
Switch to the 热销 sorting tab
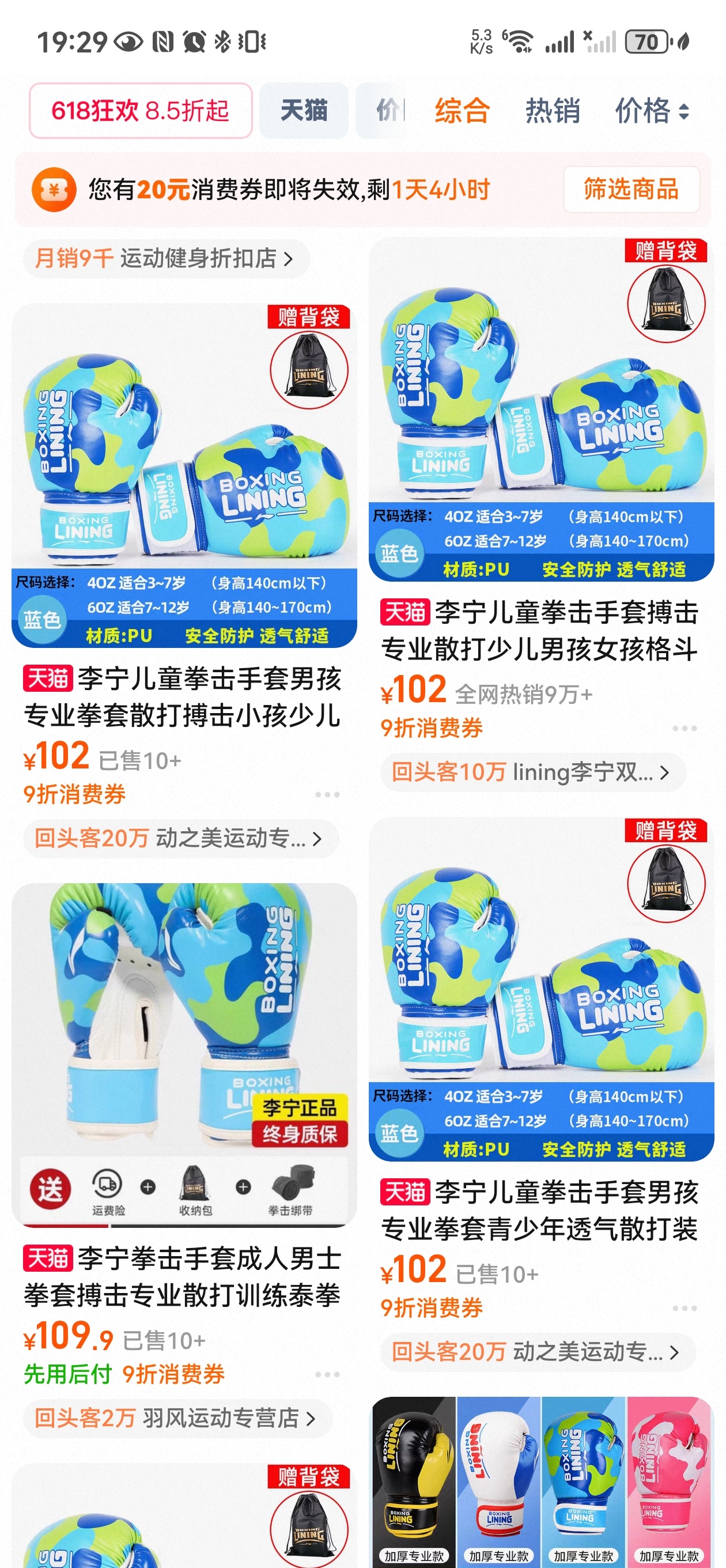pos(552,111)
